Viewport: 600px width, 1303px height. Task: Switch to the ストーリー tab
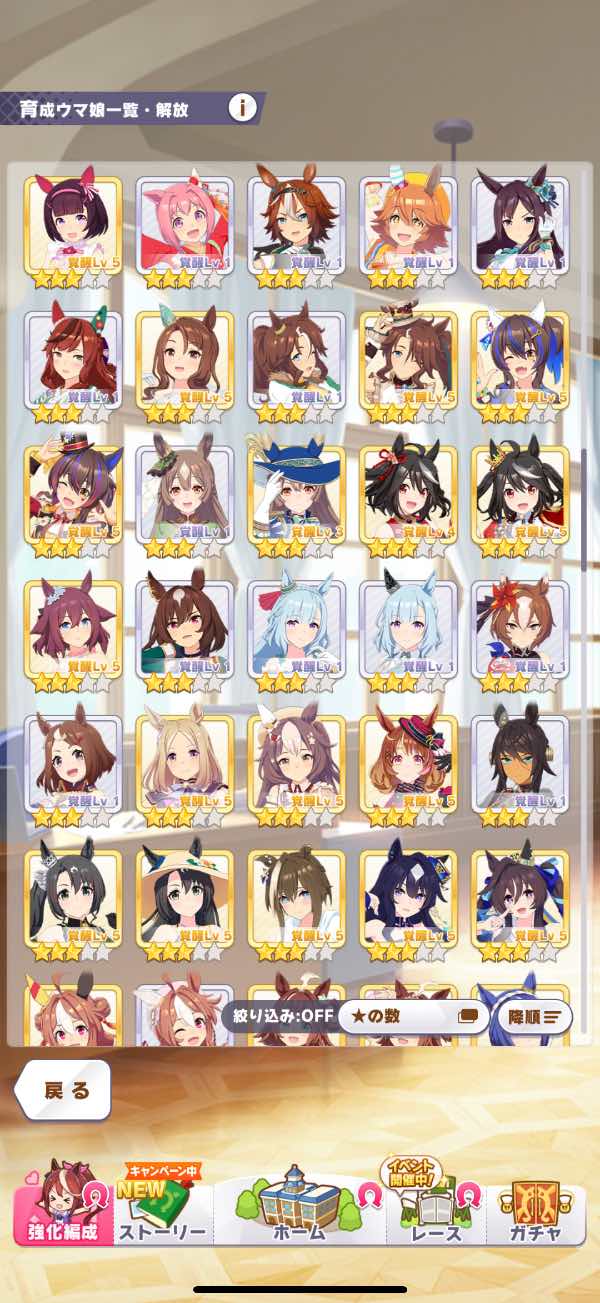click(x=163, y=1204)
